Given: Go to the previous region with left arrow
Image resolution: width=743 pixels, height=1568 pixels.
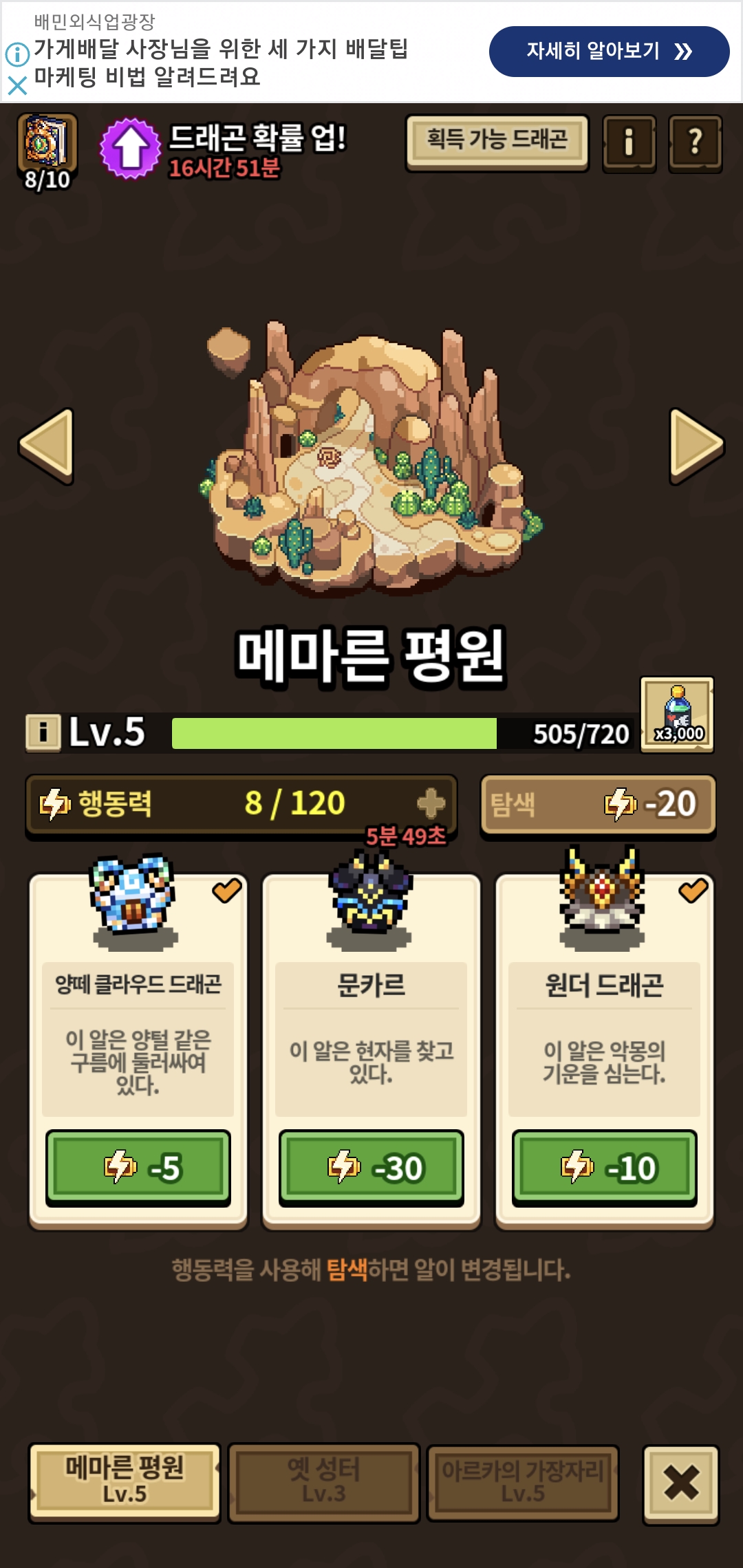Looking at the screenshot, I should (47, 446).
